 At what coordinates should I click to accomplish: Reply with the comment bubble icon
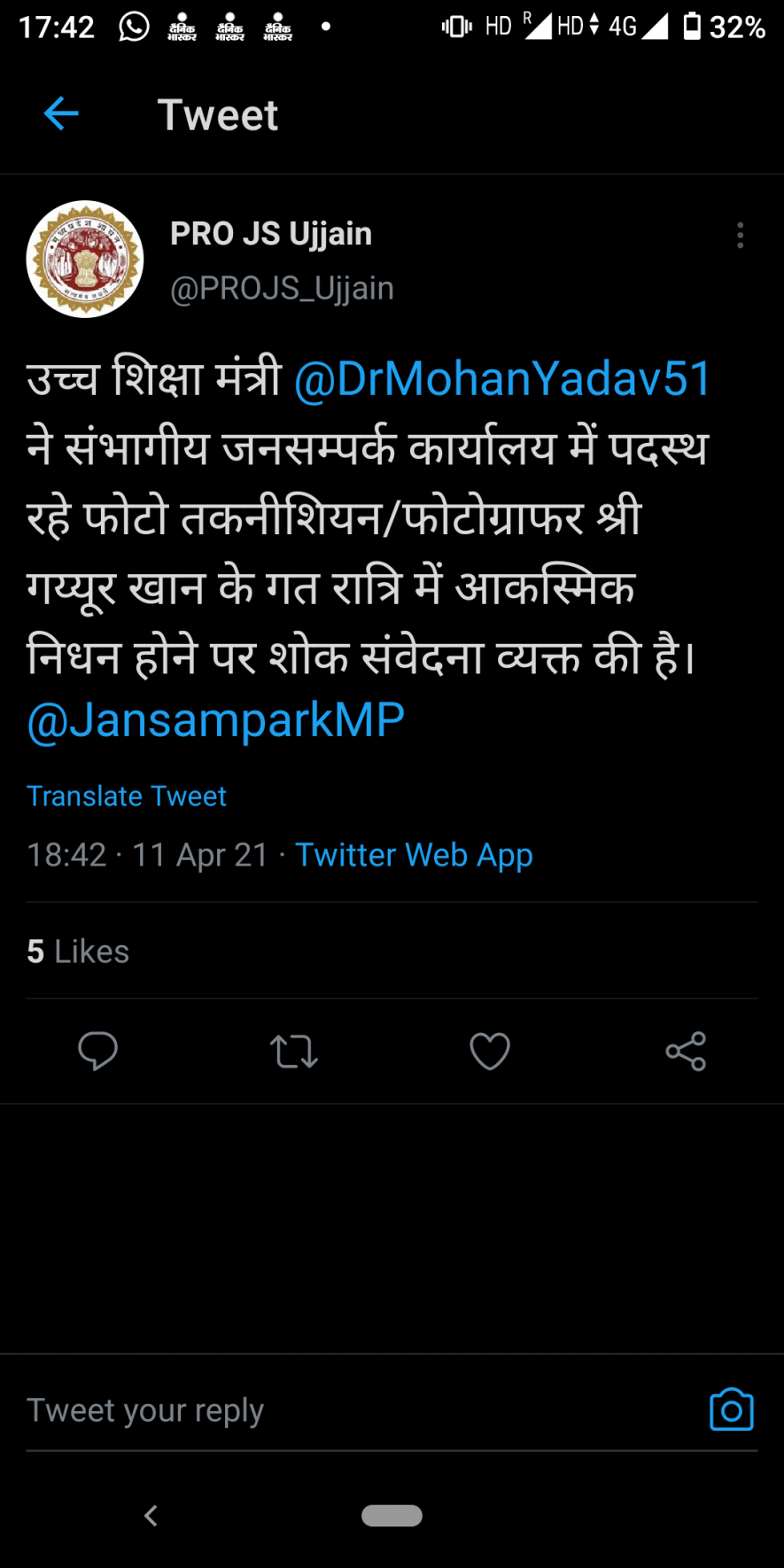coord(97,1052)
